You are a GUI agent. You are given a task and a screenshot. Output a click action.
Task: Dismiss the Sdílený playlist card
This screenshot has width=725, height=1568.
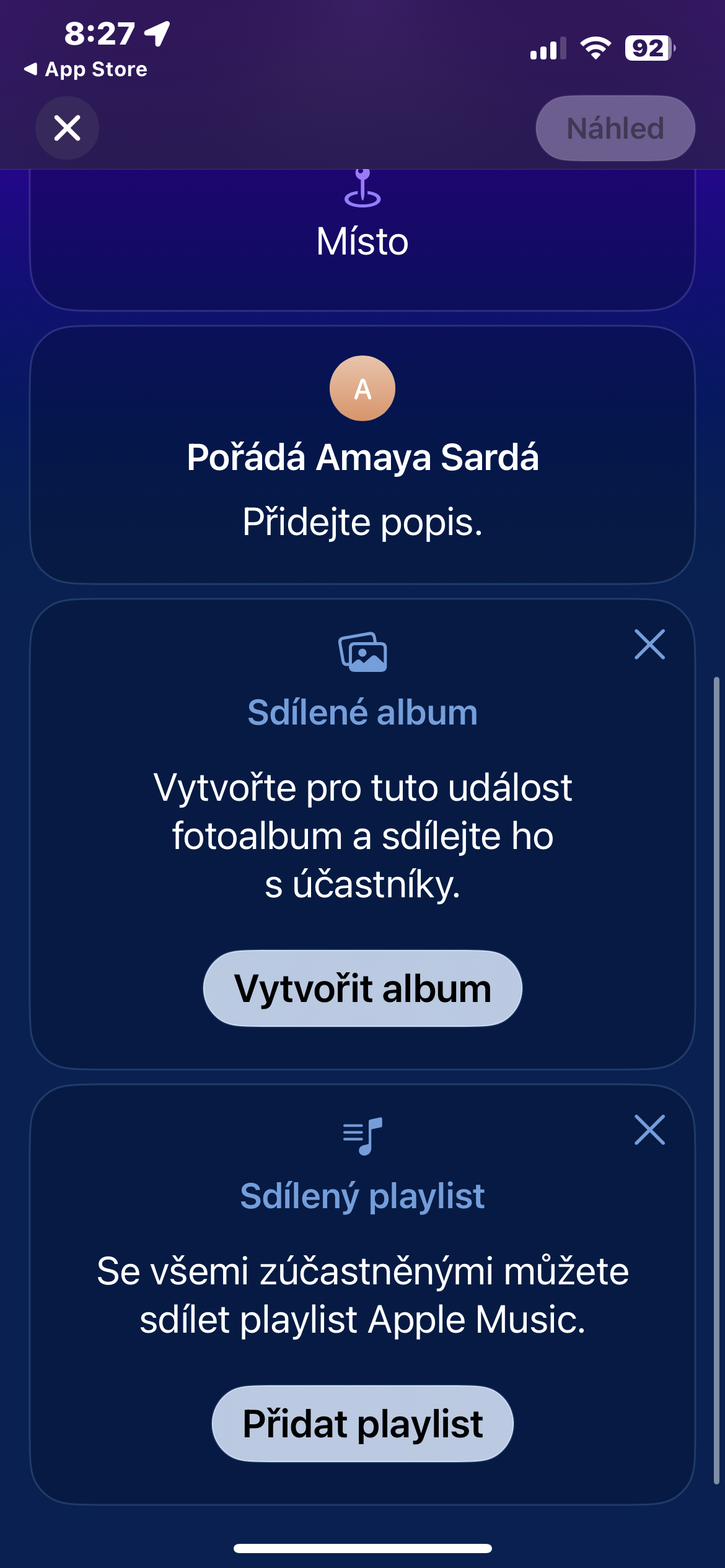coord(649,1130)
